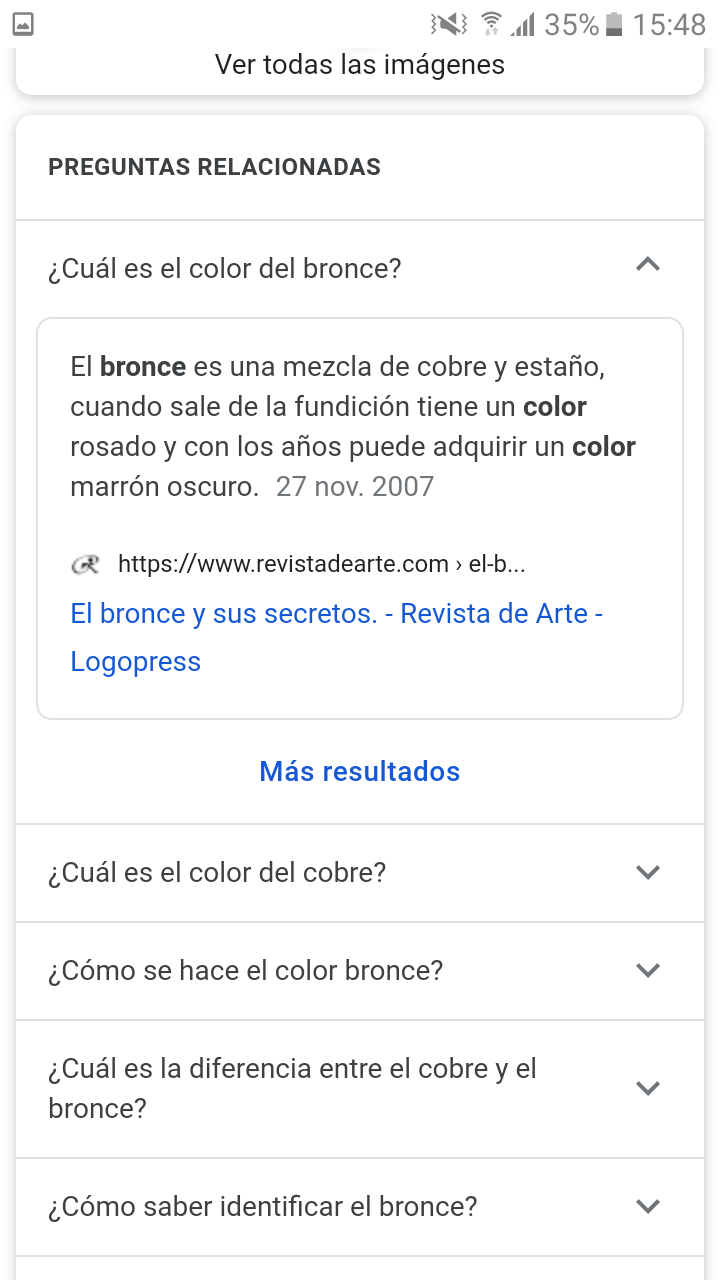This screenshot has width=720, height=1280.
Task: Expand ¿Cómo se hace el color bronce?
Action: 360,971
